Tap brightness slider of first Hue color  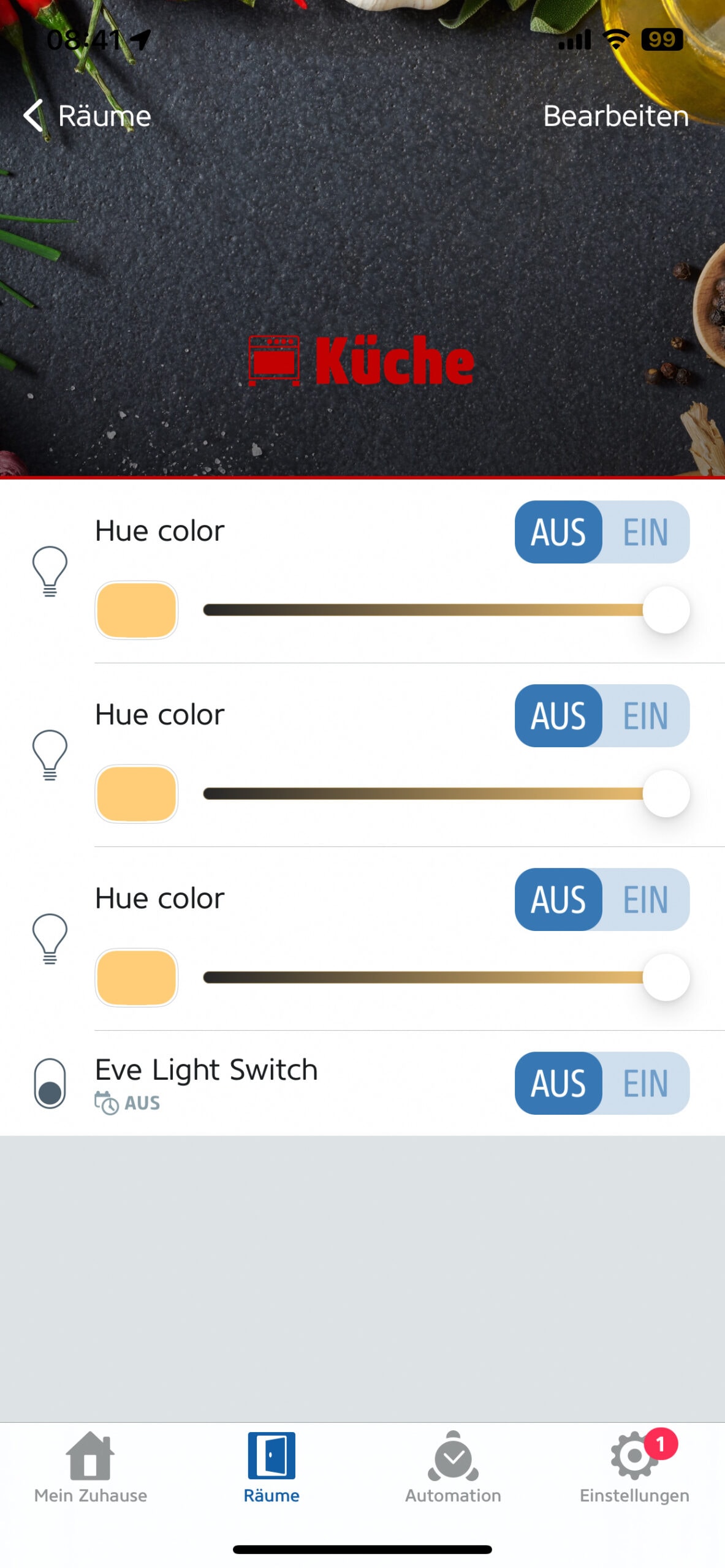[x=446, y=609]
